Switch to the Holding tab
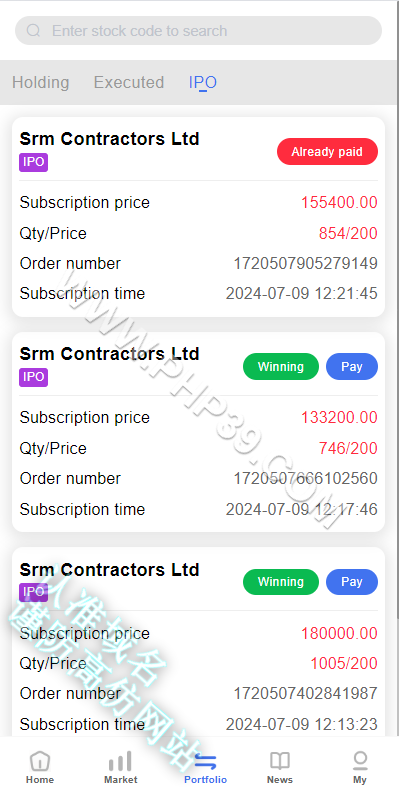 [41, 82]
